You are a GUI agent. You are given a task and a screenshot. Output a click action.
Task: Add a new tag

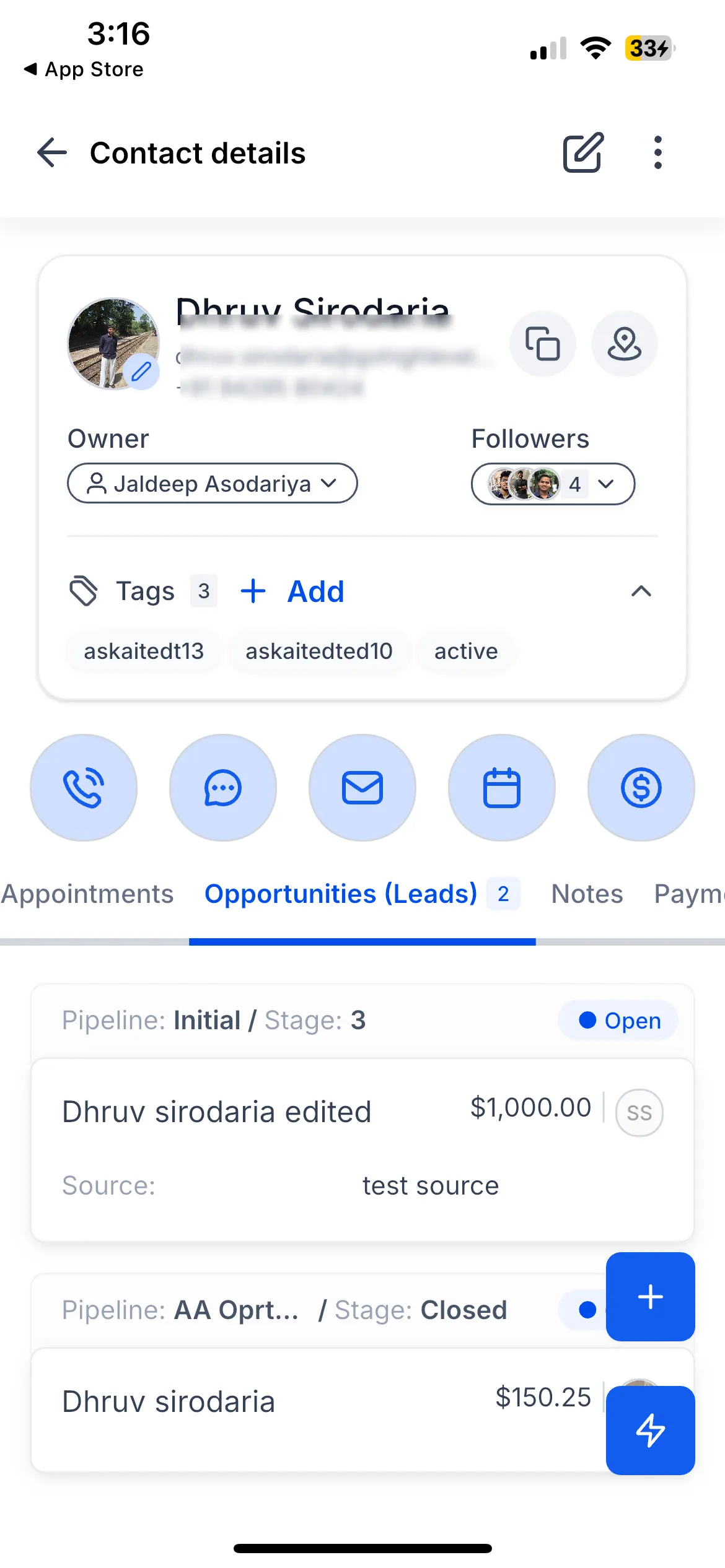click(x=292, y=591)
